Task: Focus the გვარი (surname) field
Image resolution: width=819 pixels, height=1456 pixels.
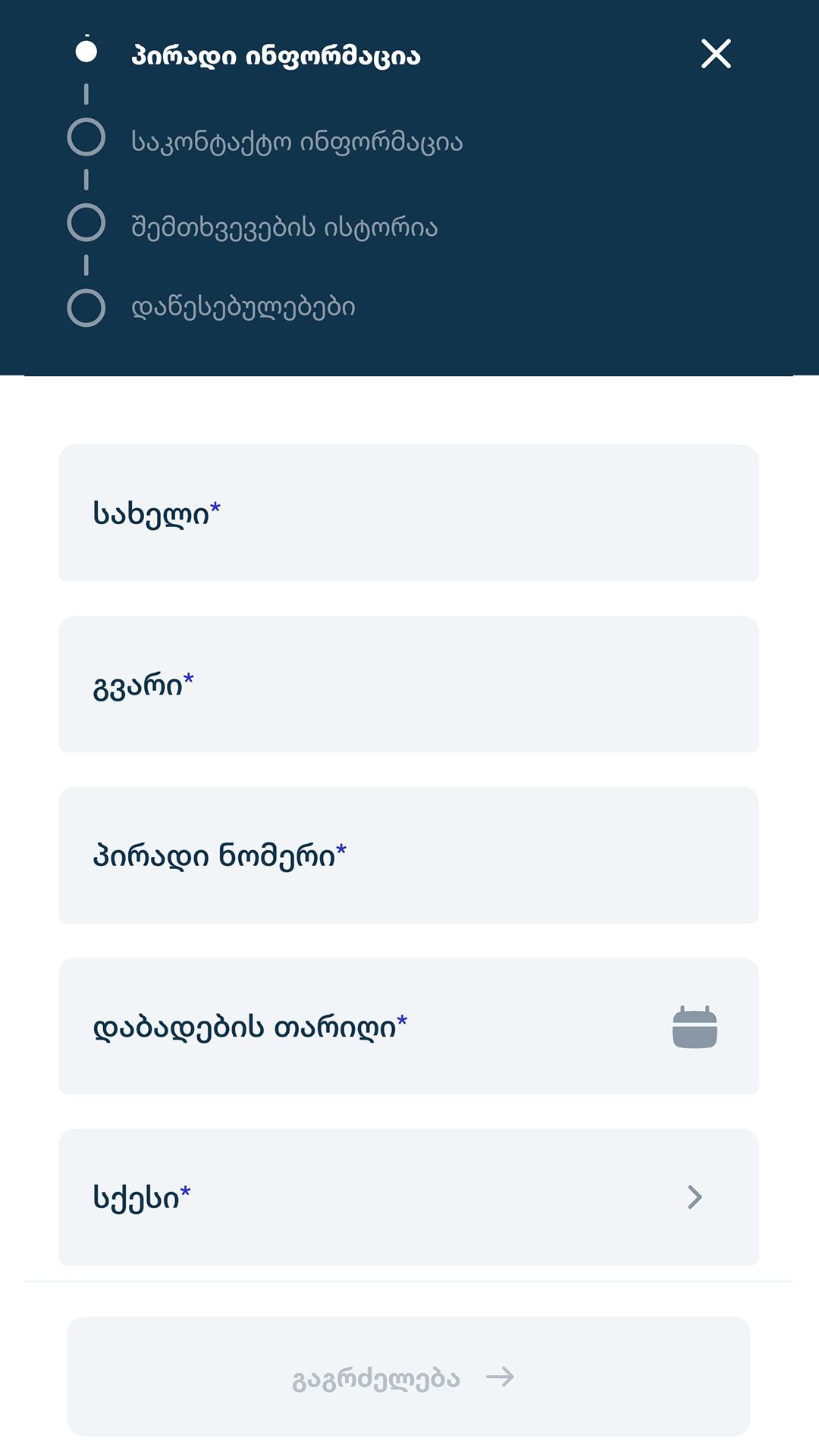Action: point(409,684)
